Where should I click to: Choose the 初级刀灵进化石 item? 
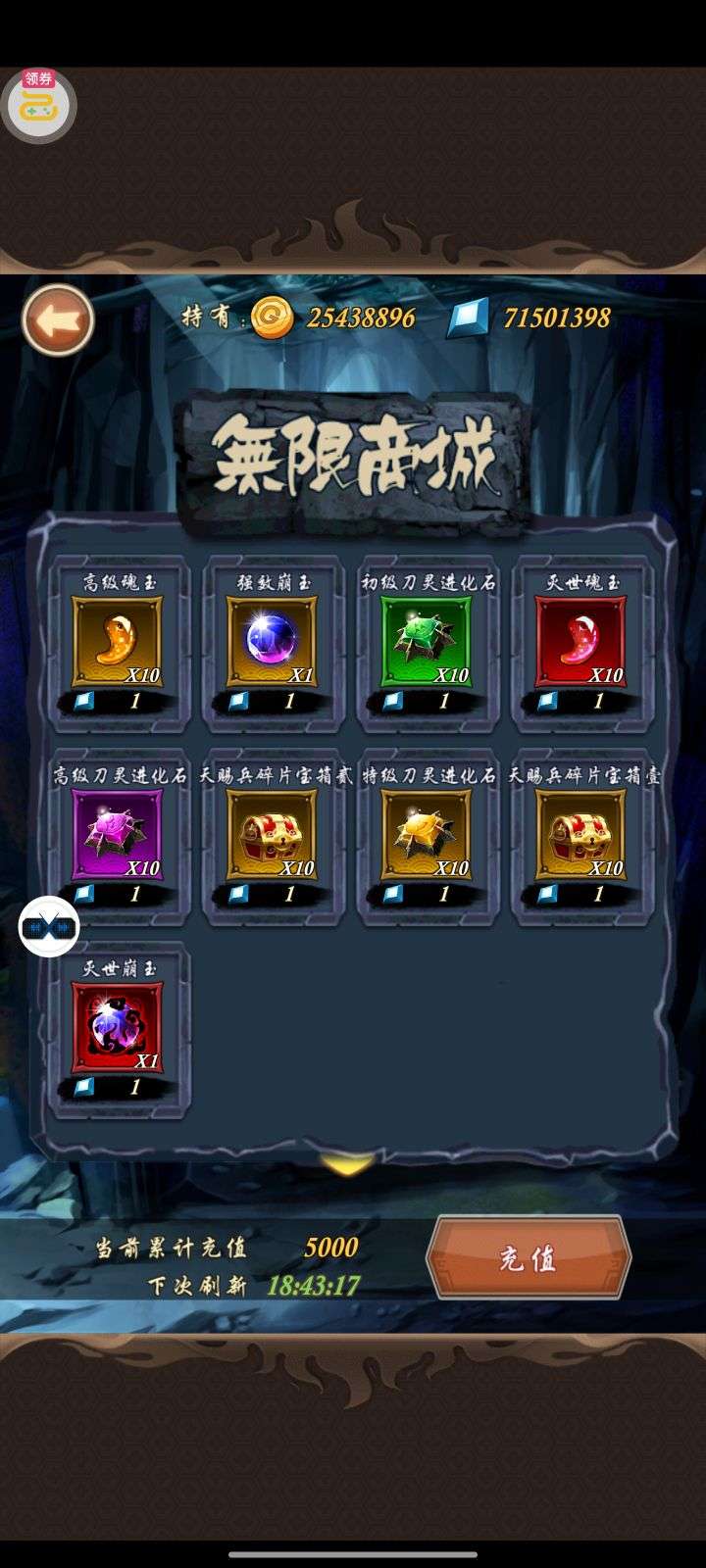(x=427, y=642)
